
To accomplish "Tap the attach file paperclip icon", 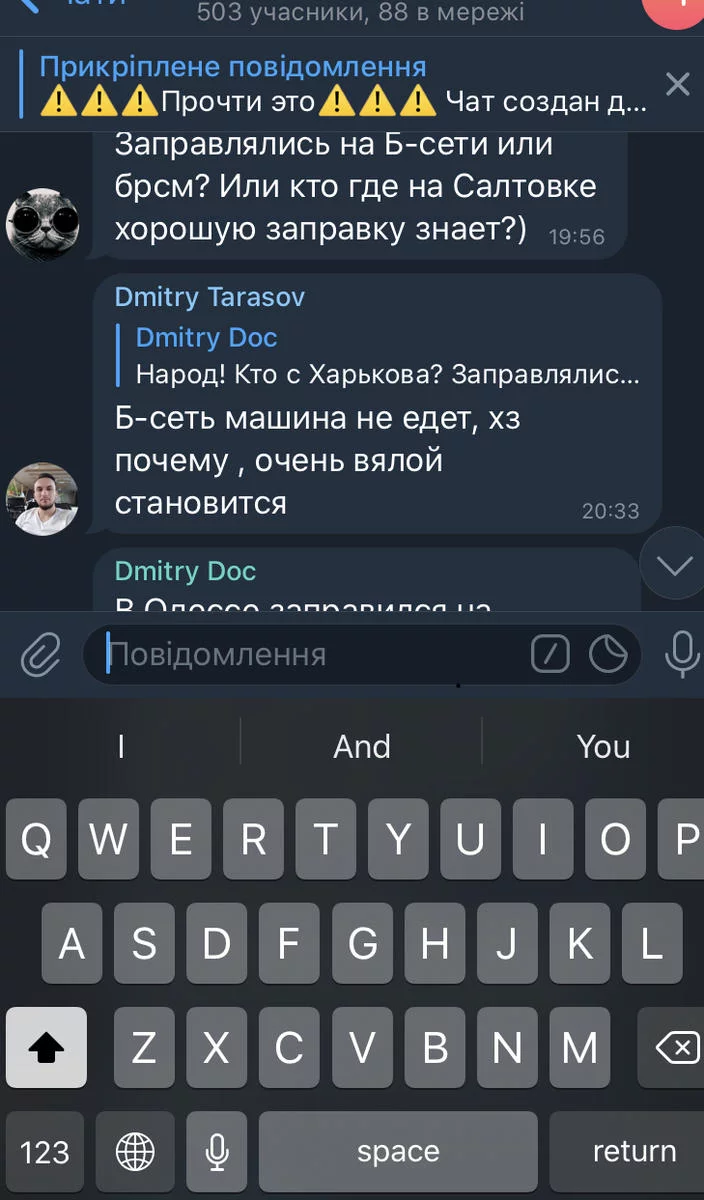I will coord(41,655).
